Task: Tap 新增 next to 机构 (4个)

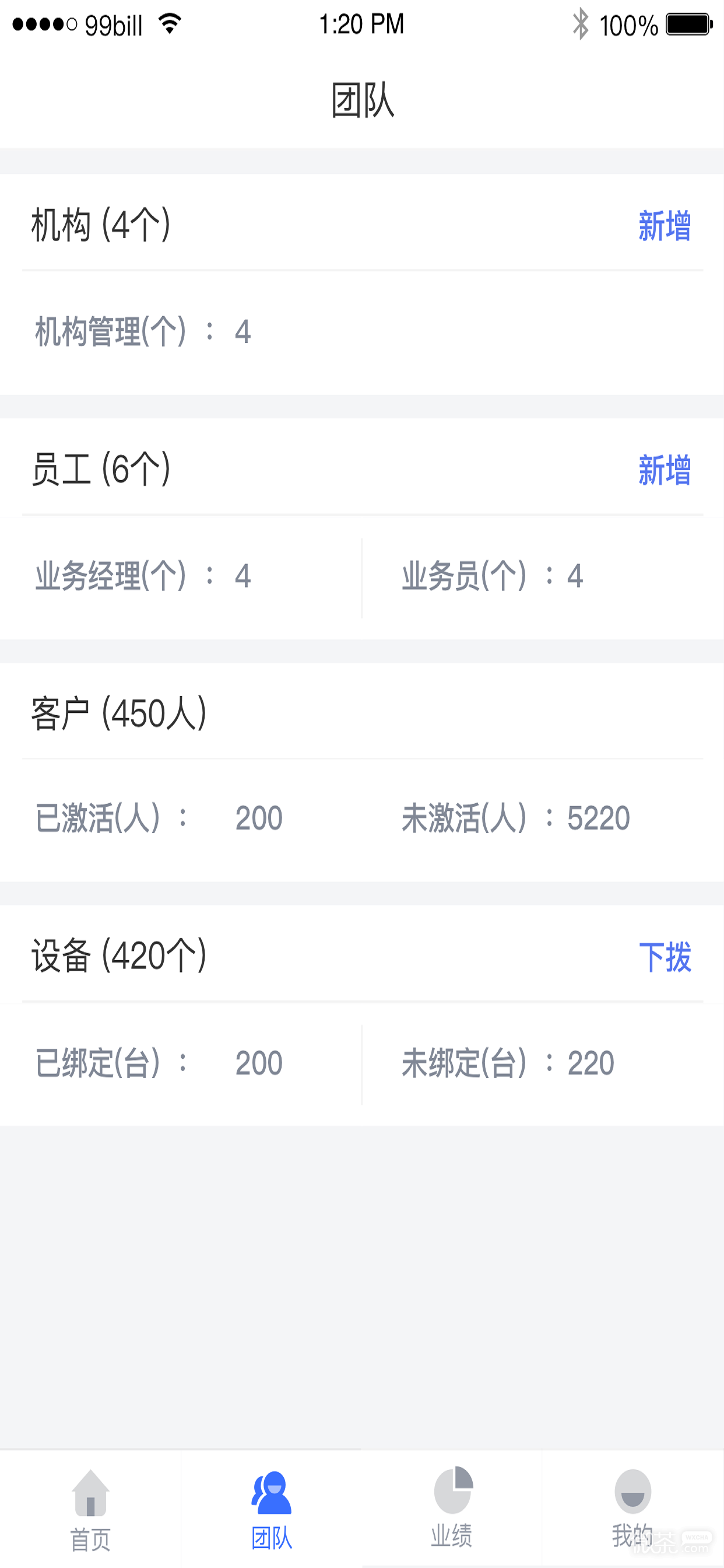Action: (665, 226)
